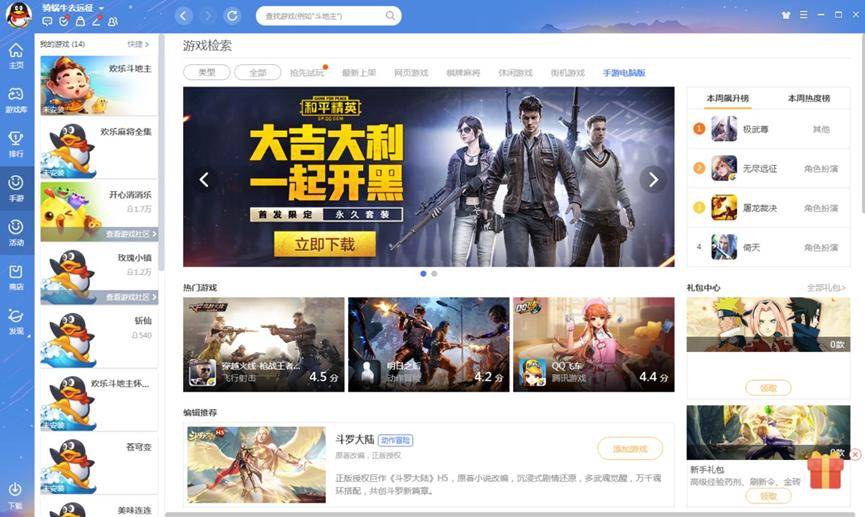The width and height of the screenshot is (865, 517).
Task: Show previous banner with left arrow
Action: click(x=204, y=180)
